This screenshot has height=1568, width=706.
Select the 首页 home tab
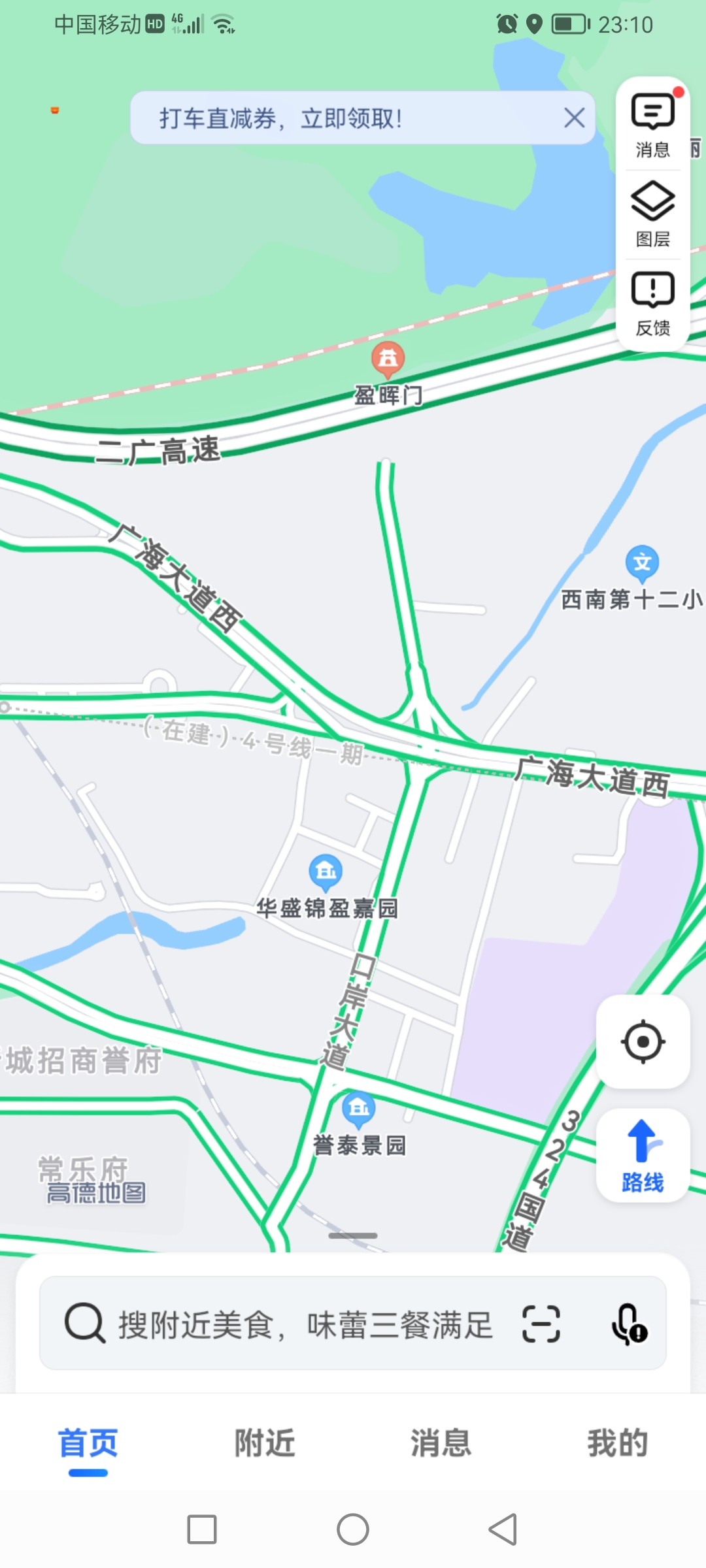coord(88,1443)
